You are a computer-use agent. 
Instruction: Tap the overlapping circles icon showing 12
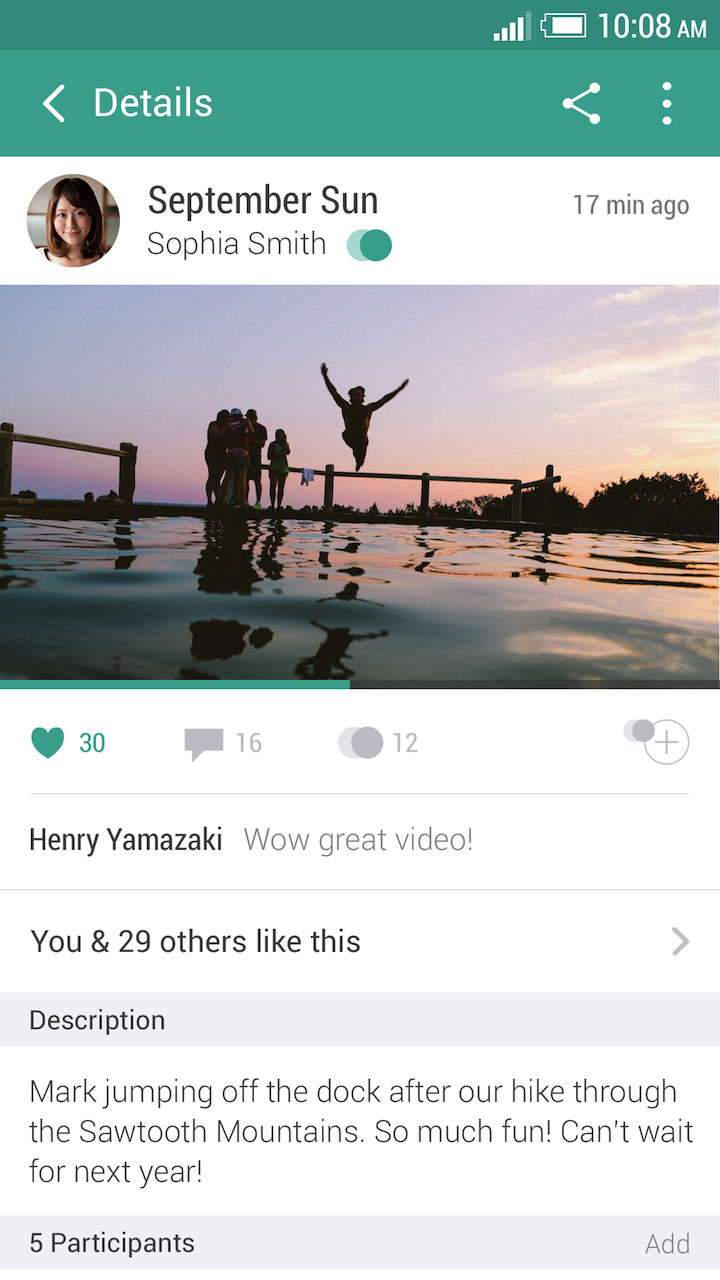point(361,743)
